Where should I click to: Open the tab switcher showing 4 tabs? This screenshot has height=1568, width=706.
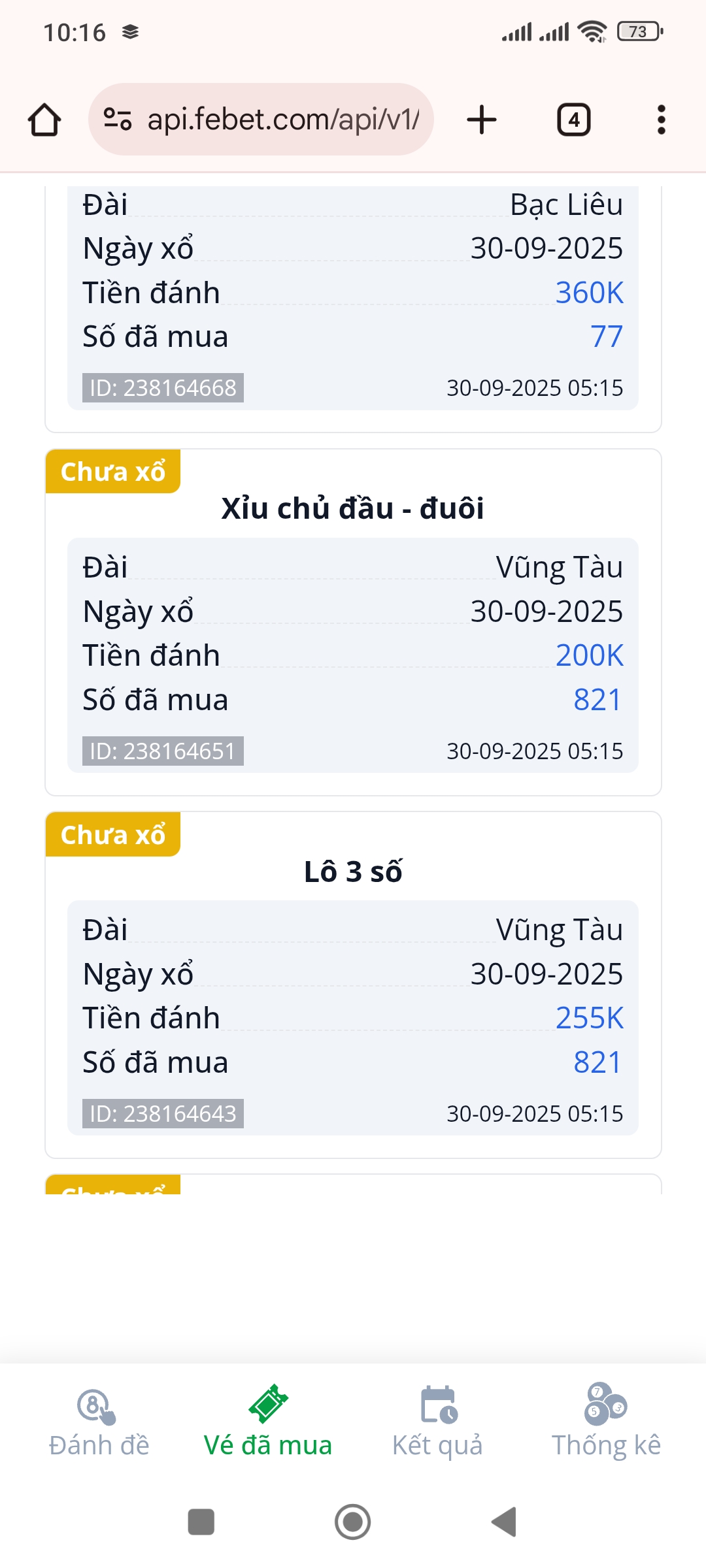coord(573,120)
